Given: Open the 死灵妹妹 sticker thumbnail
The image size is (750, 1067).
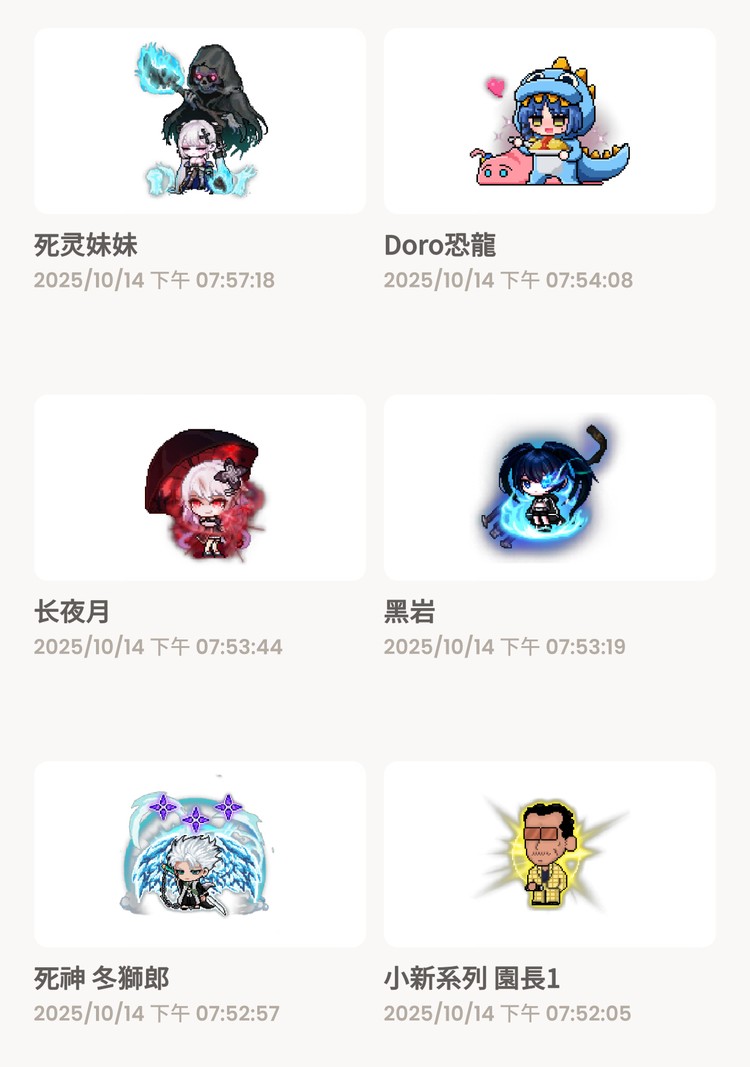Looking at the screenshot, I should click(199, 120).
